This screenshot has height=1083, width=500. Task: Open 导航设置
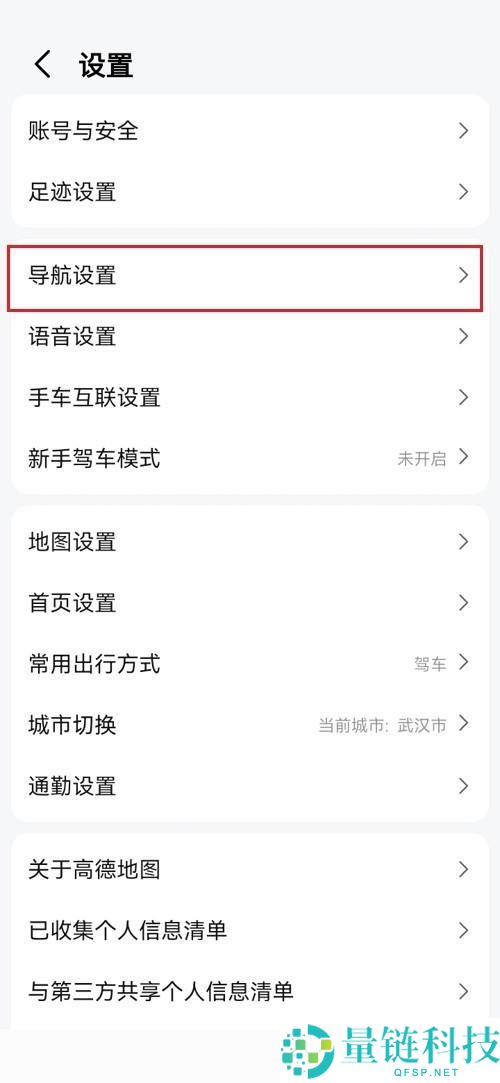(250, 276)
